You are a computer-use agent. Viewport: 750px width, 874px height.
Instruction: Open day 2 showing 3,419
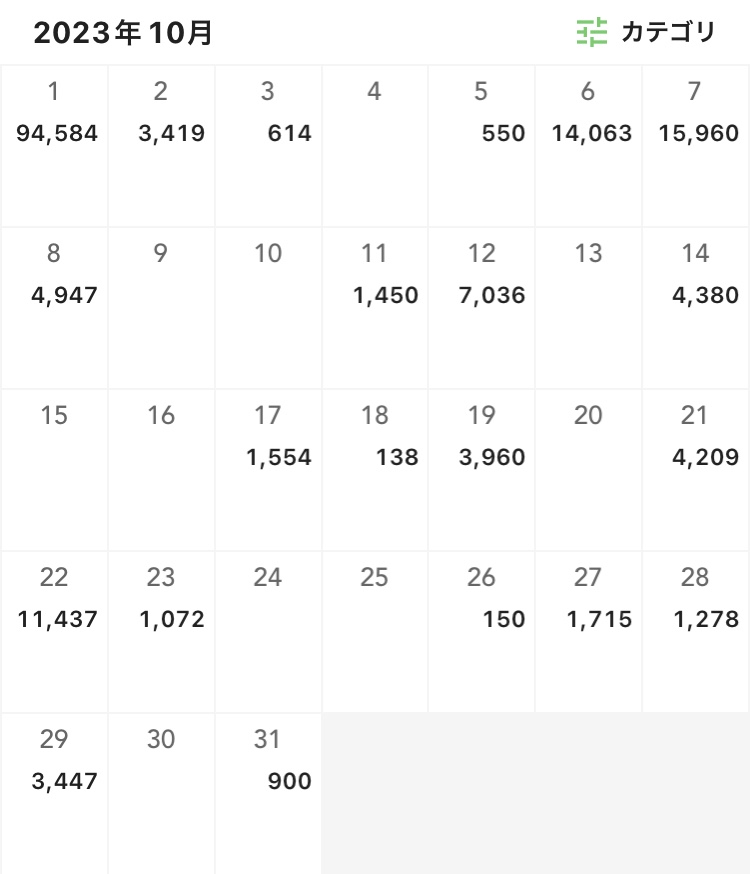pos(161,146)
